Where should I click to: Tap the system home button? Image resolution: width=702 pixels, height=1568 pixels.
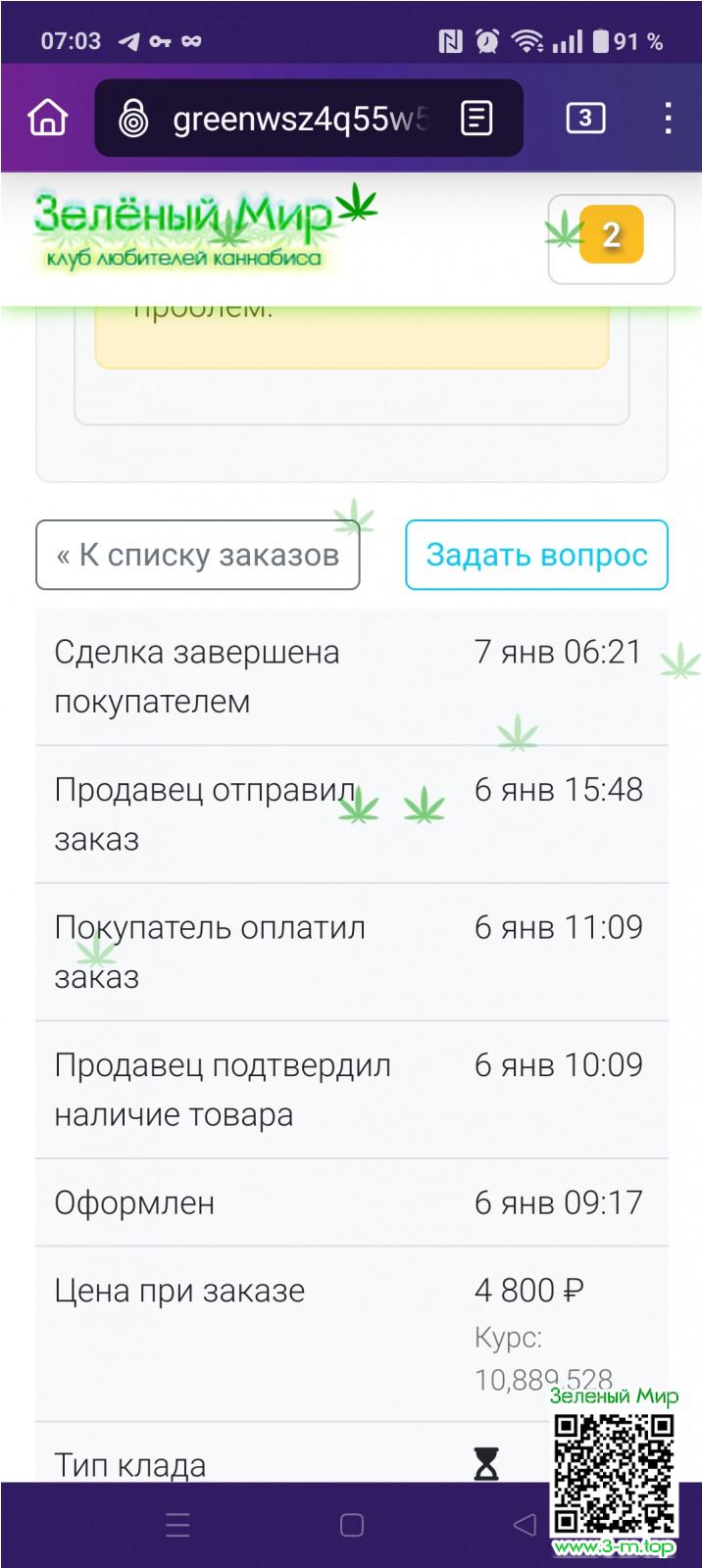(x=351, y=1525)
